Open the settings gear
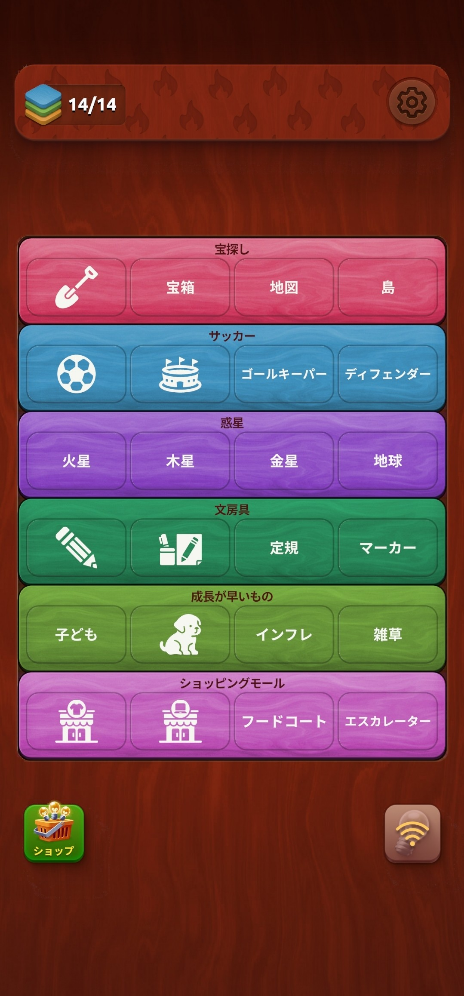Viewport: 464px width, 996px height. [x=412, y=102]
